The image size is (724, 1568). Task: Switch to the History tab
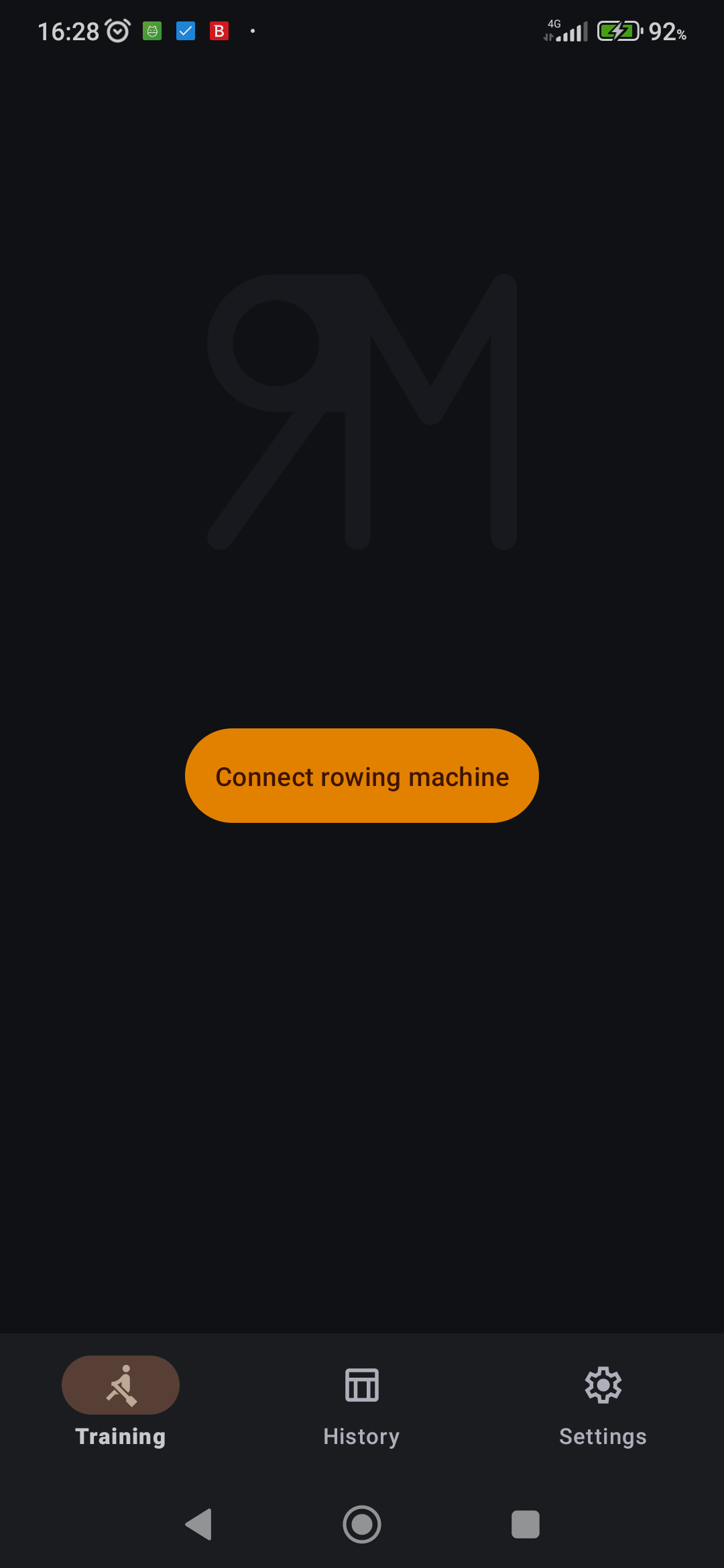pos(362,1403)
